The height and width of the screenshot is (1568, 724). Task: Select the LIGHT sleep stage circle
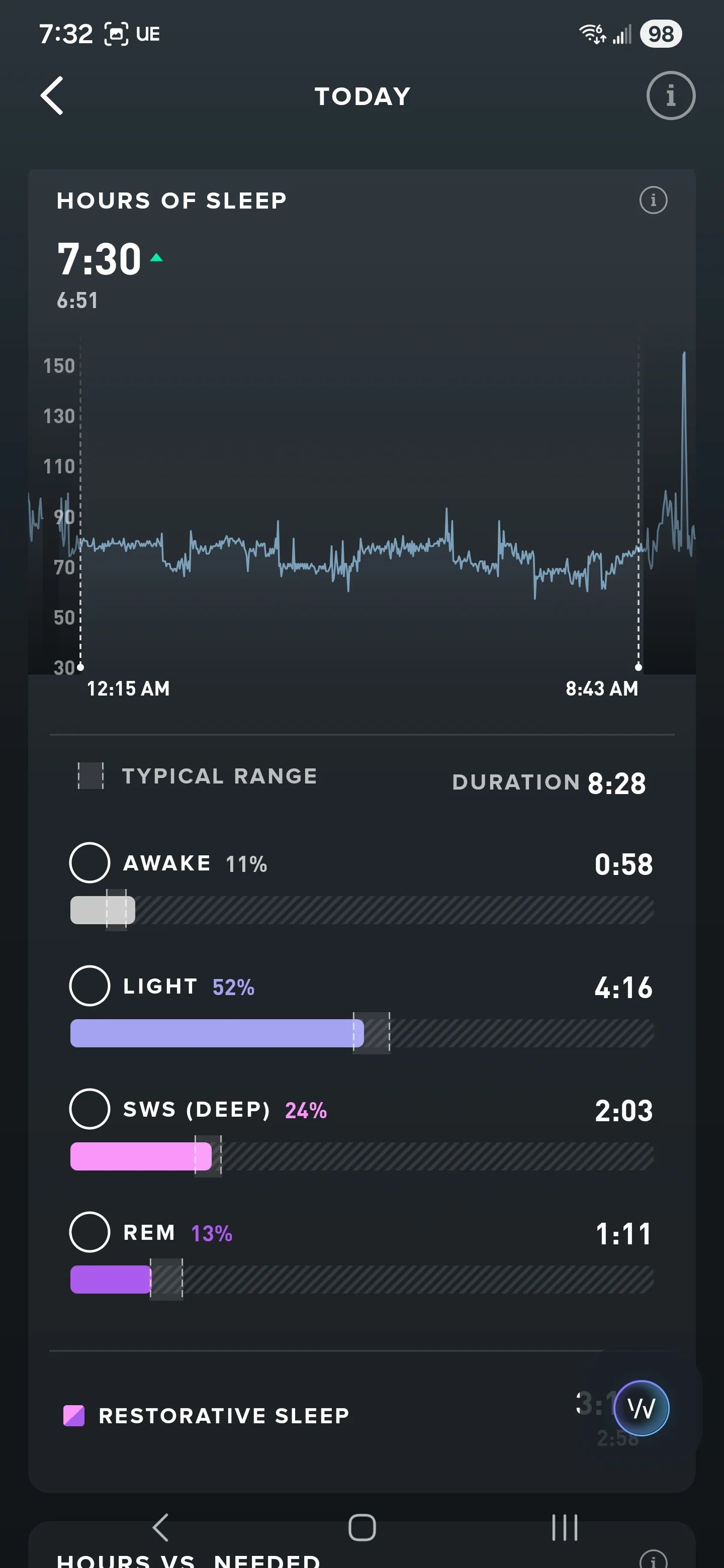tap(89, 986)
